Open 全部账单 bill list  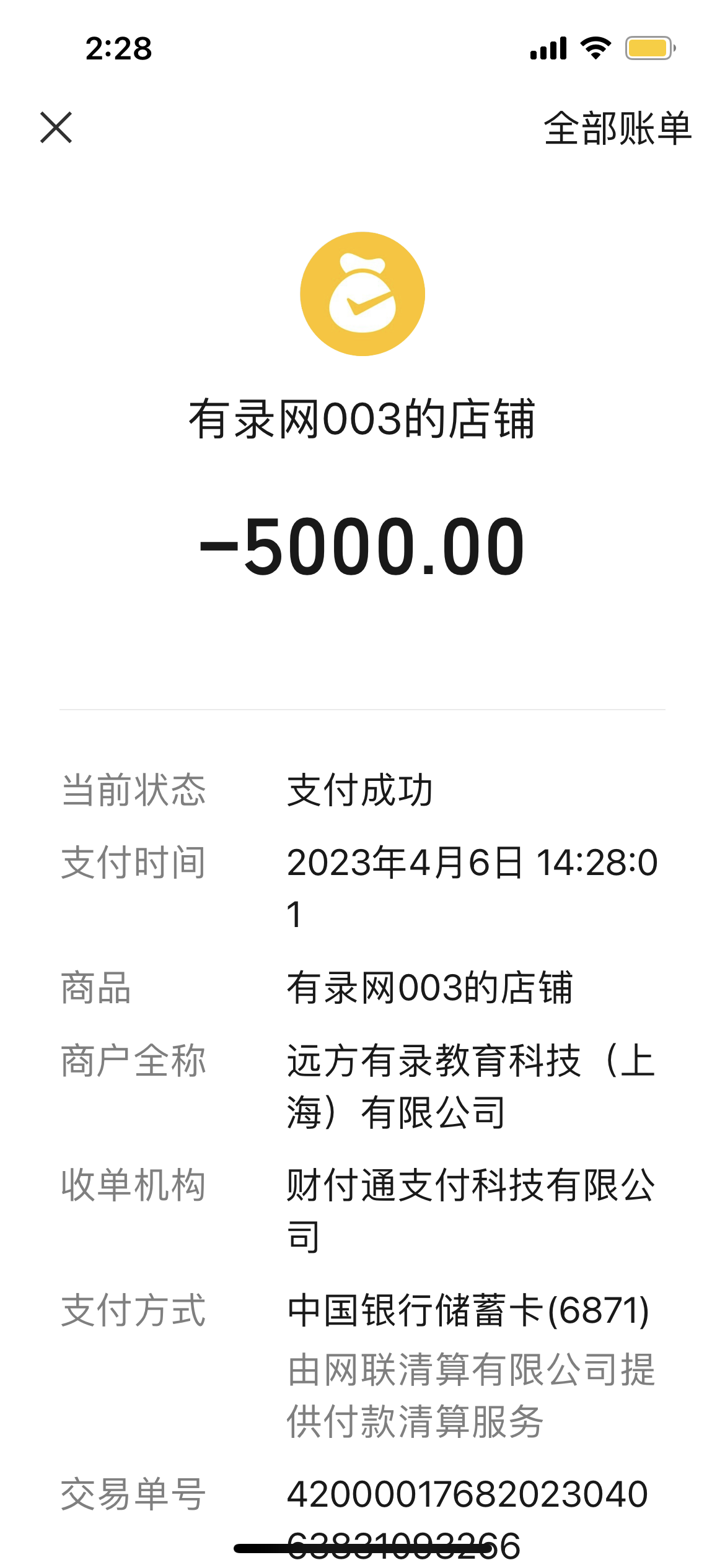pos(617,129)
